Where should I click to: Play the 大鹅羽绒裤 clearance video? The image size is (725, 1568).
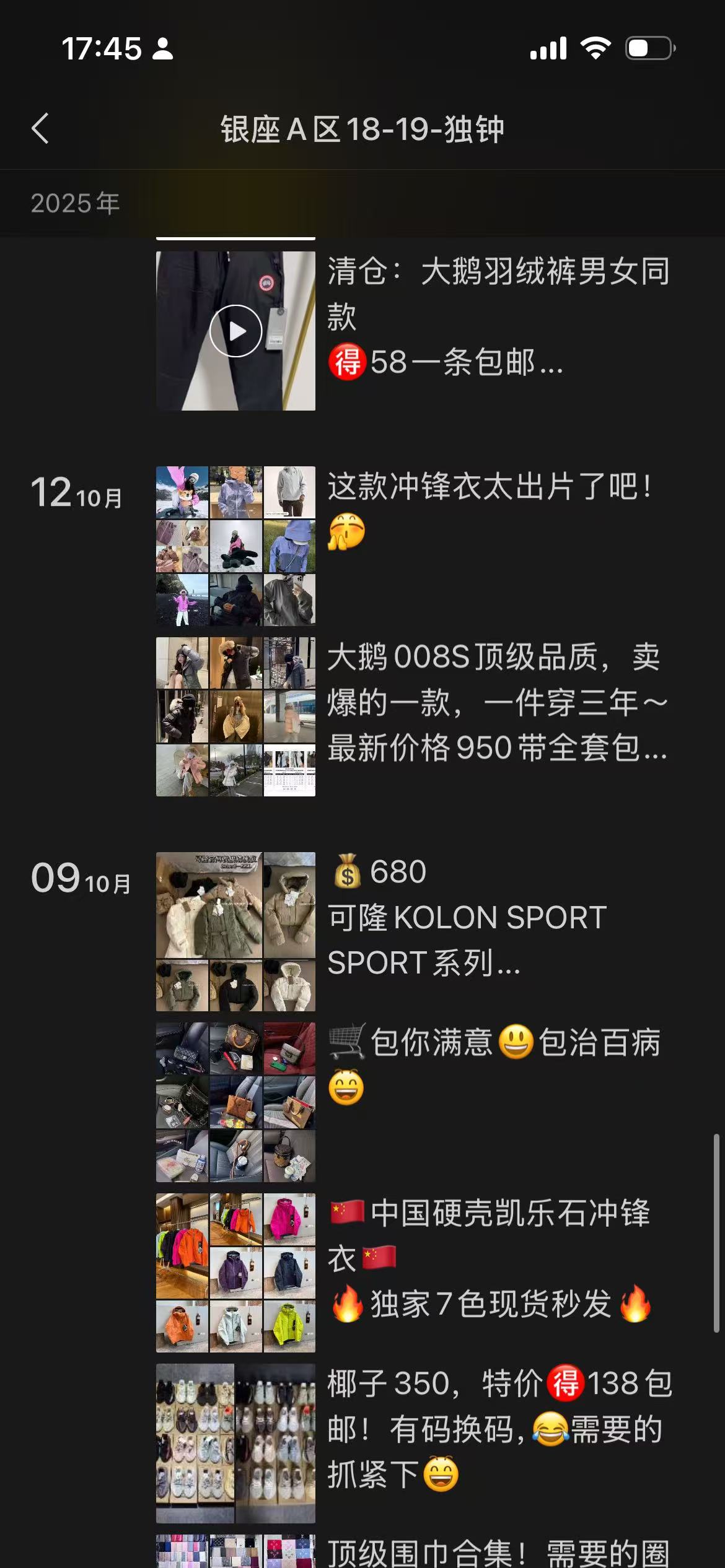235,331
